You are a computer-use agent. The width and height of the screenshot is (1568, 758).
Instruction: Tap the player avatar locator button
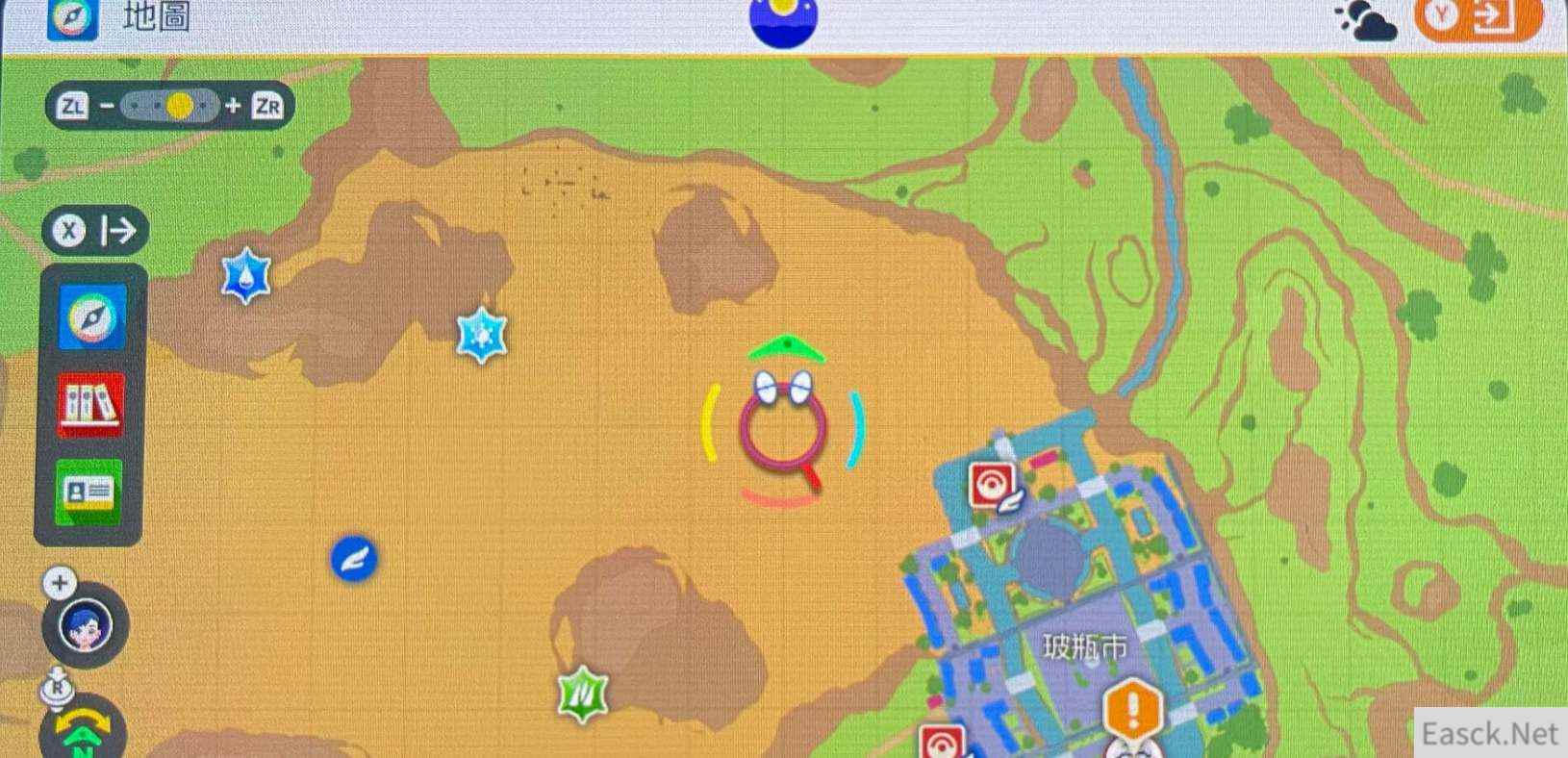pyautogui.click(x=86, y=626)
